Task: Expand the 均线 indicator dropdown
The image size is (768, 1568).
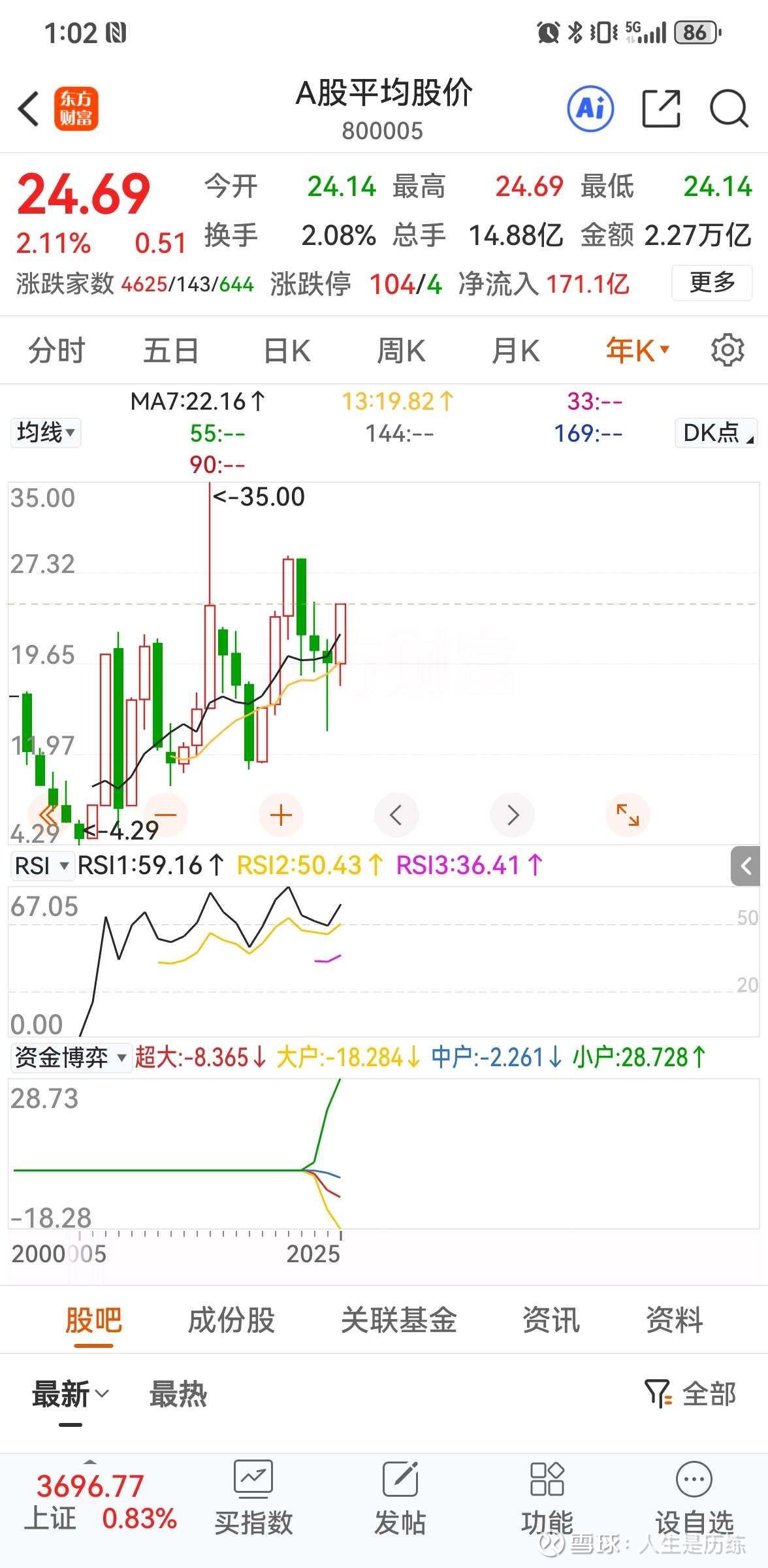Action: tap(46, 433)
